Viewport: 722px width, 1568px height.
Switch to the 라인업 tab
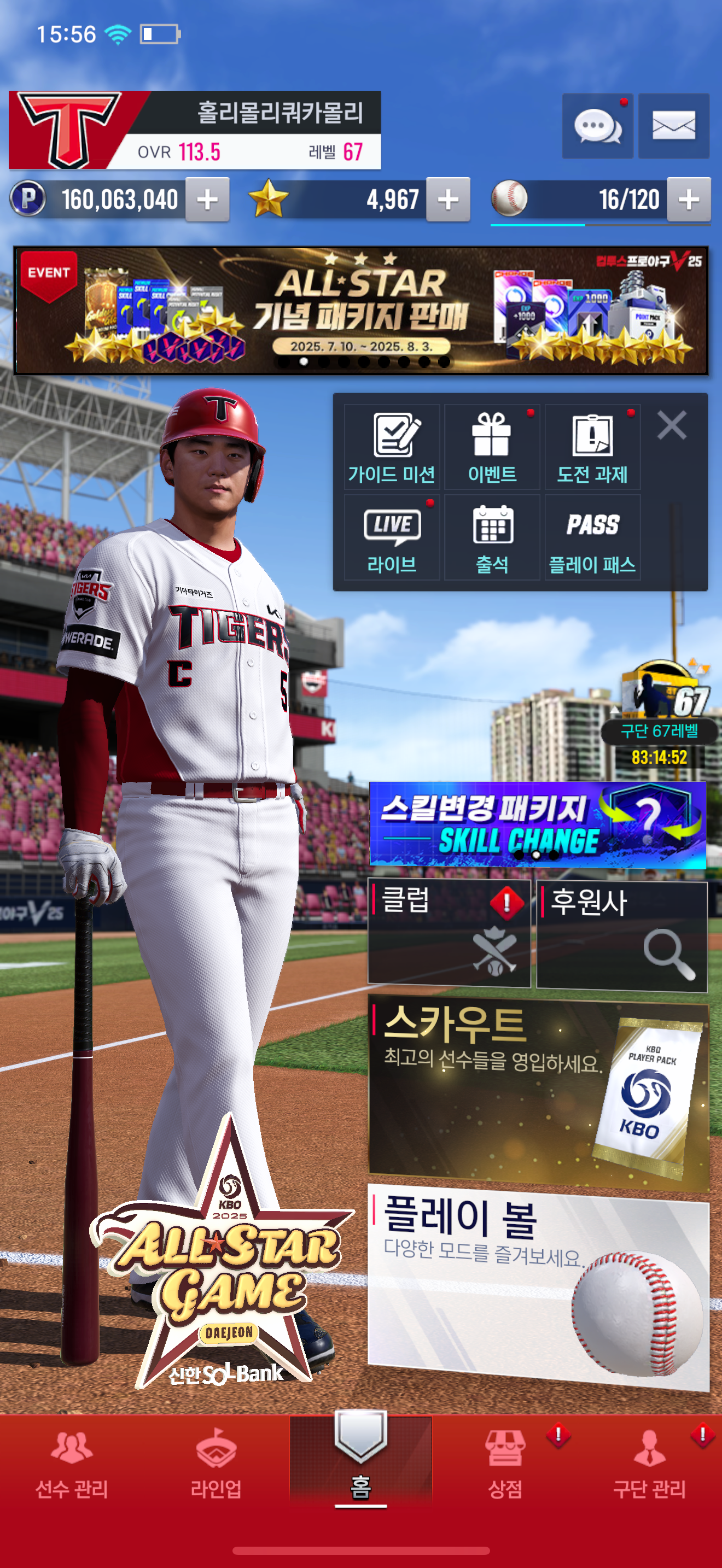point(216,1465)
